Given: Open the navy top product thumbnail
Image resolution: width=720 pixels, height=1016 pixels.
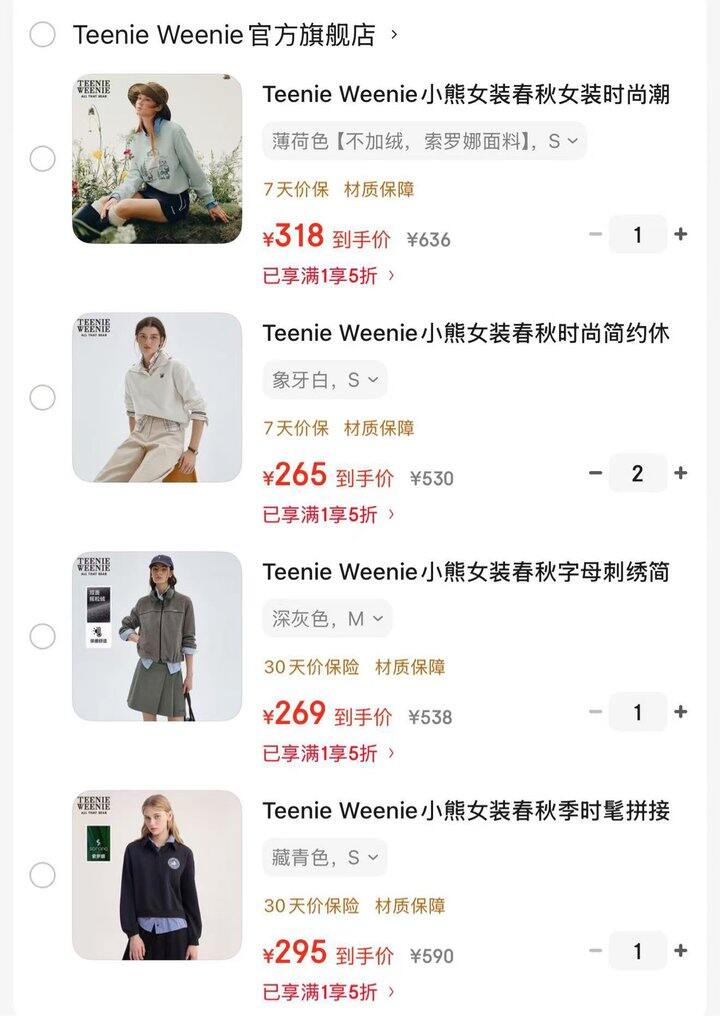Looking at the screenshot, I should (155, 874).
